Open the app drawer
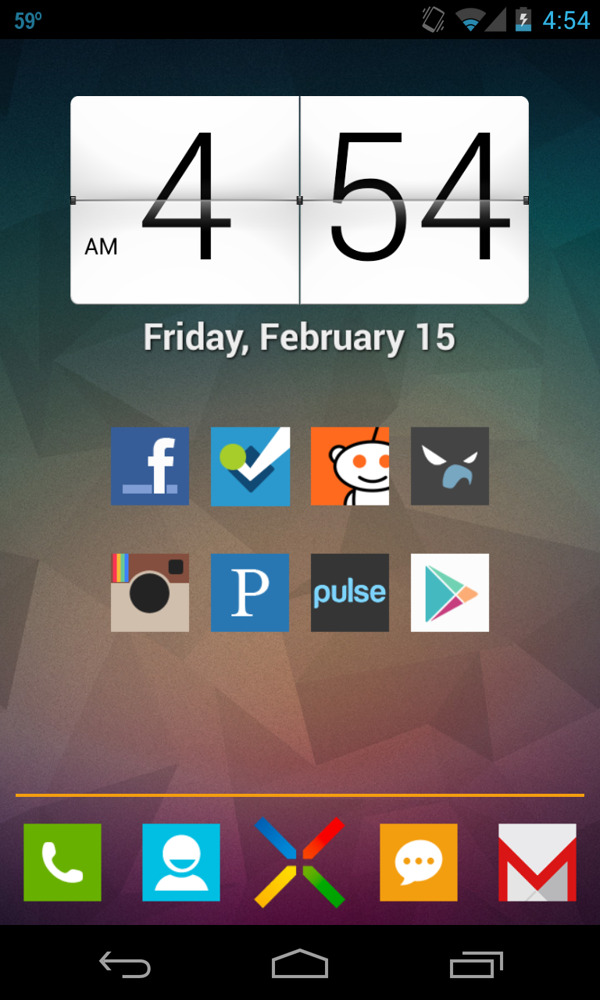600x1000 pixels. [x=300, y=862]
